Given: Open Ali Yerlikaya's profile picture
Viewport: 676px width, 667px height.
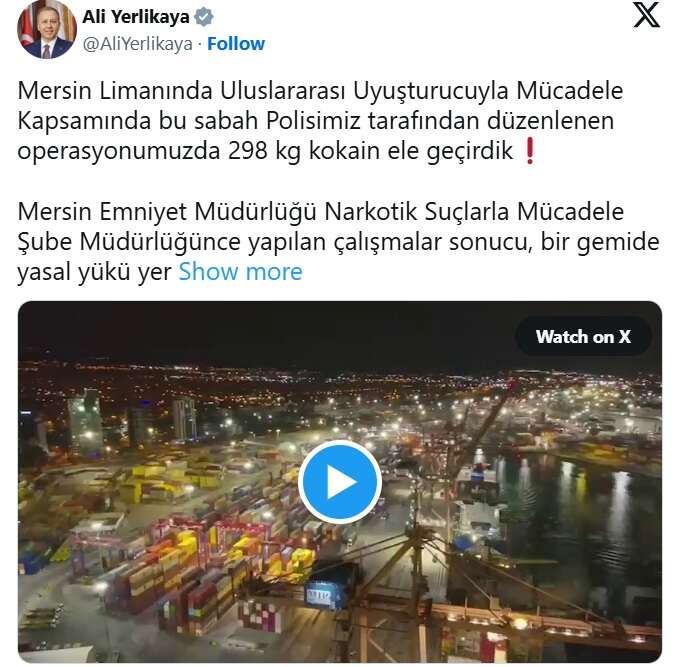Looking at the screenshot, I should point(47,29).
